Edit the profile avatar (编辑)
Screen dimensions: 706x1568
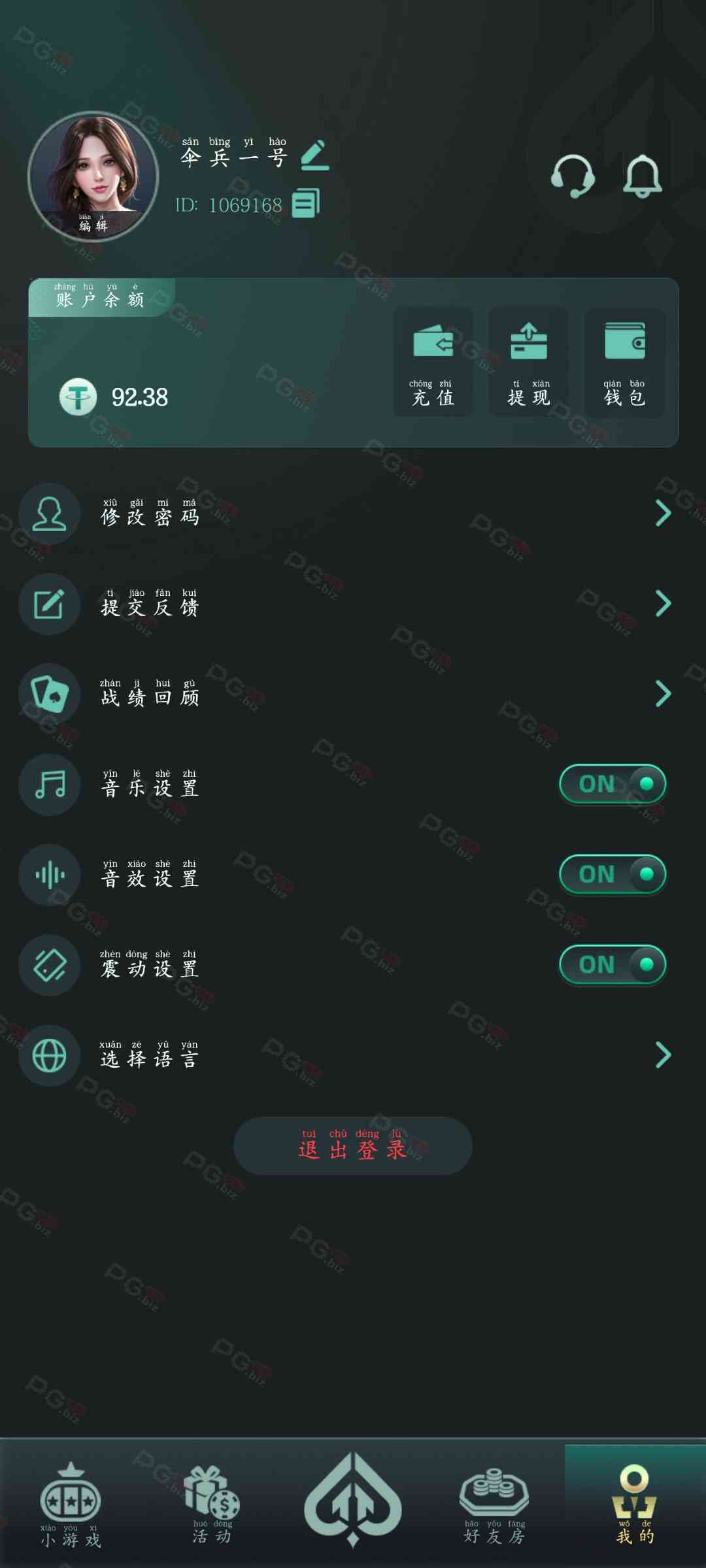(93, 225)
